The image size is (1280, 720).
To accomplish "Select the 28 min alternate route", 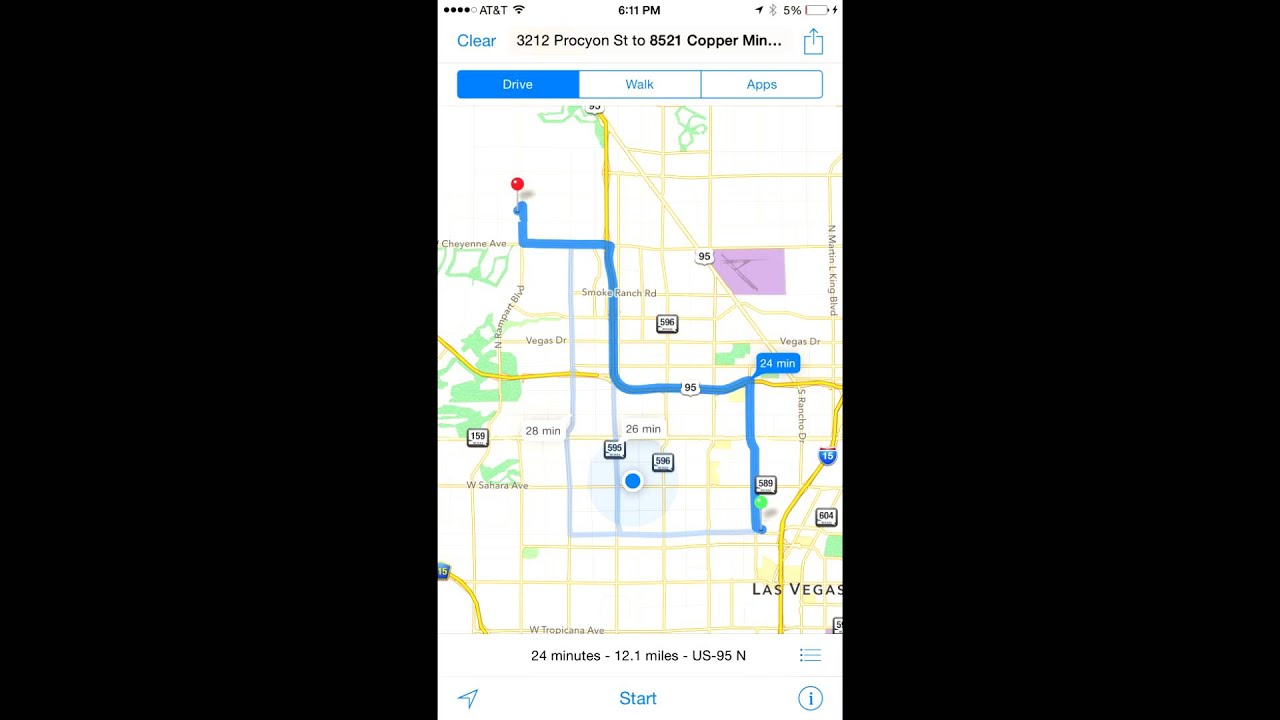I will click(x=543, y=431).
